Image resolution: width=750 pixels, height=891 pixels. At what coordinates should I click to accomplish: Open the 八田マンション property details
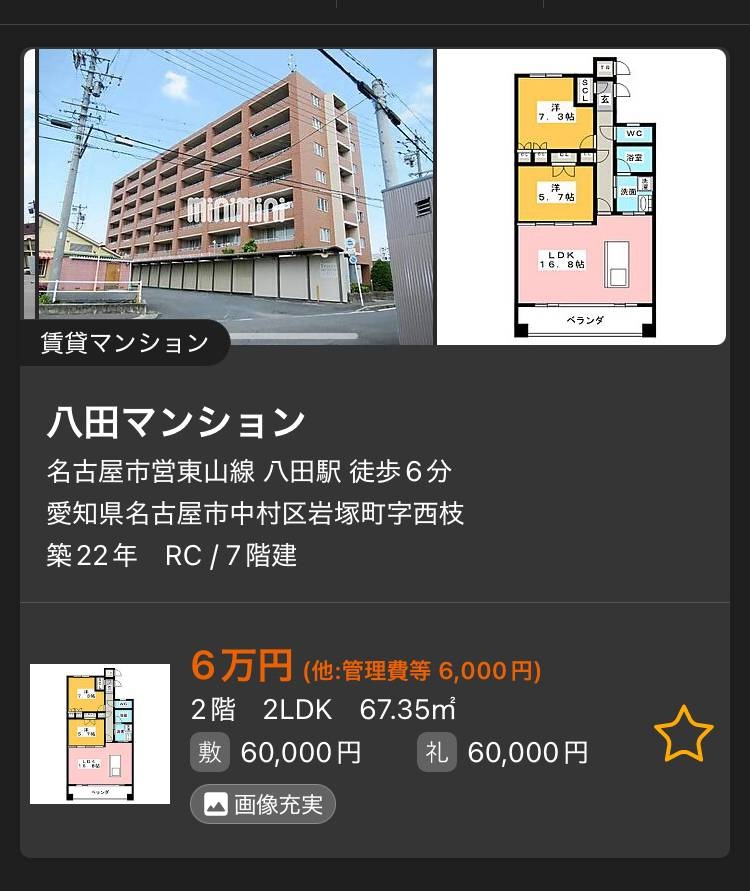(x=176, y=423)
